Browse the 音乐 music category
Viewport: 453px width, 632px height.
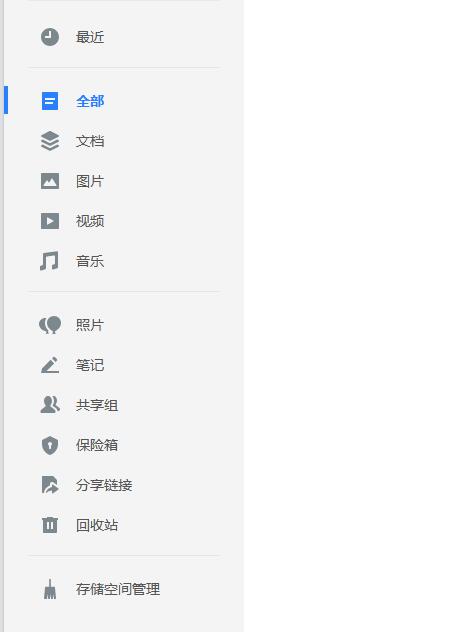point(123,261)
